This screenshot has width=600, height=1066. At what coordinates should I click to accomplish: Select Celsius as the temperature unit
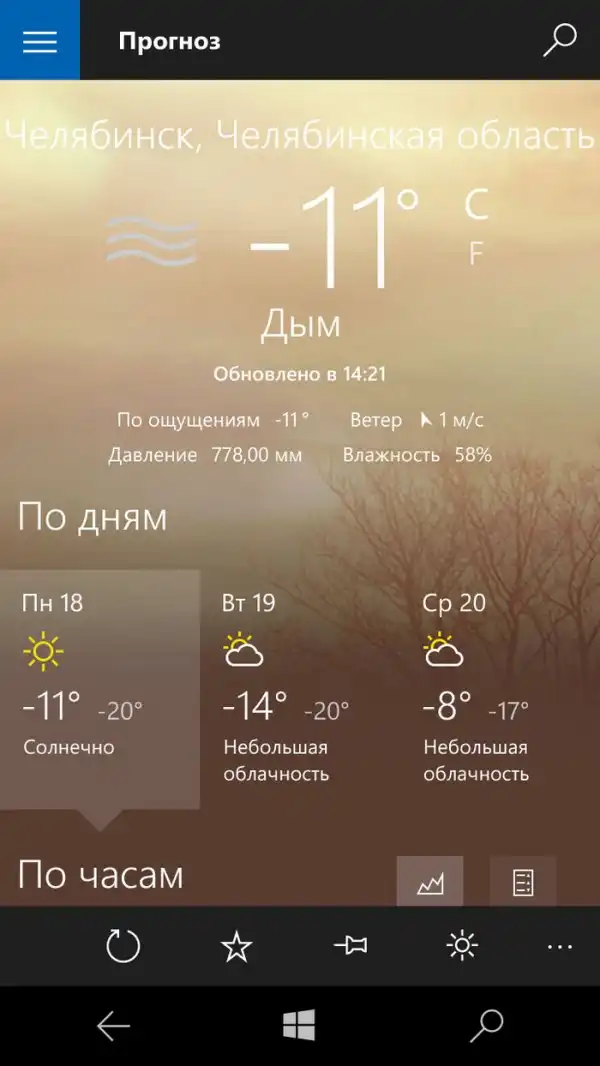[x=476, y=205]
